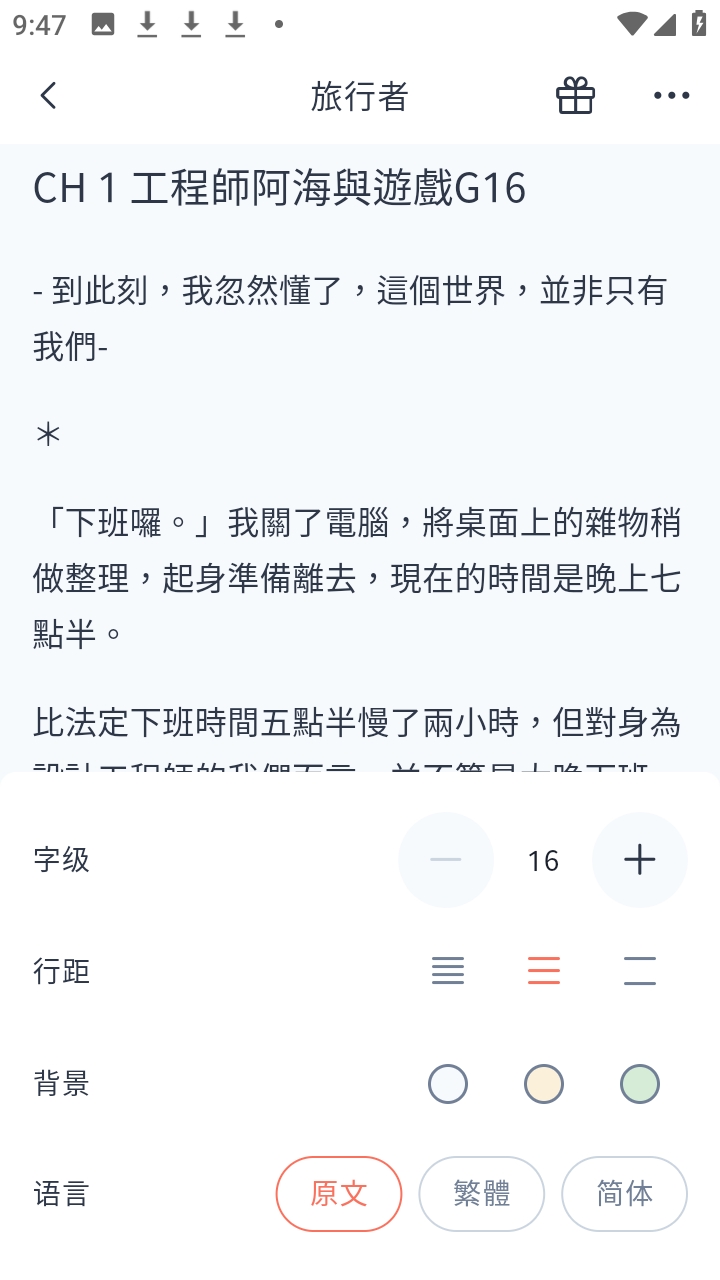Select the cream background color
Viewport: 720px width, 1280px height.
click(543, 1083)
